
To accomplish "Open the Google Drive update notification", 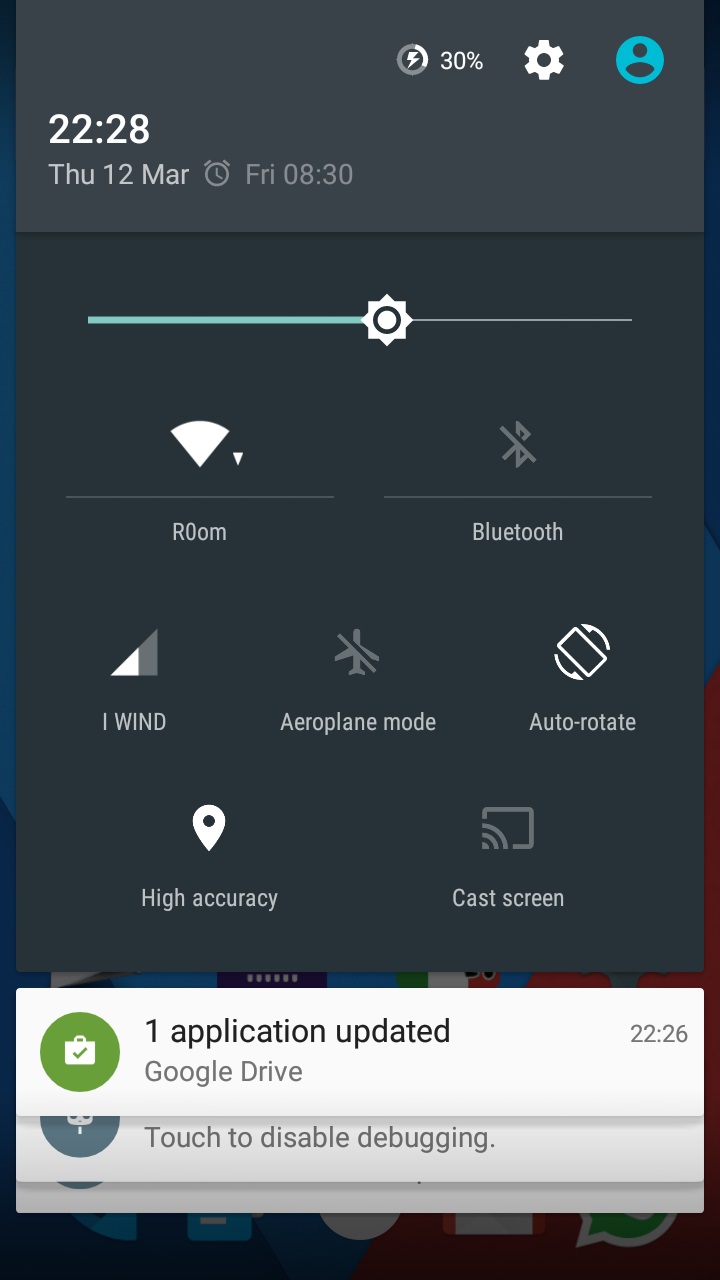I will 360,1051.
